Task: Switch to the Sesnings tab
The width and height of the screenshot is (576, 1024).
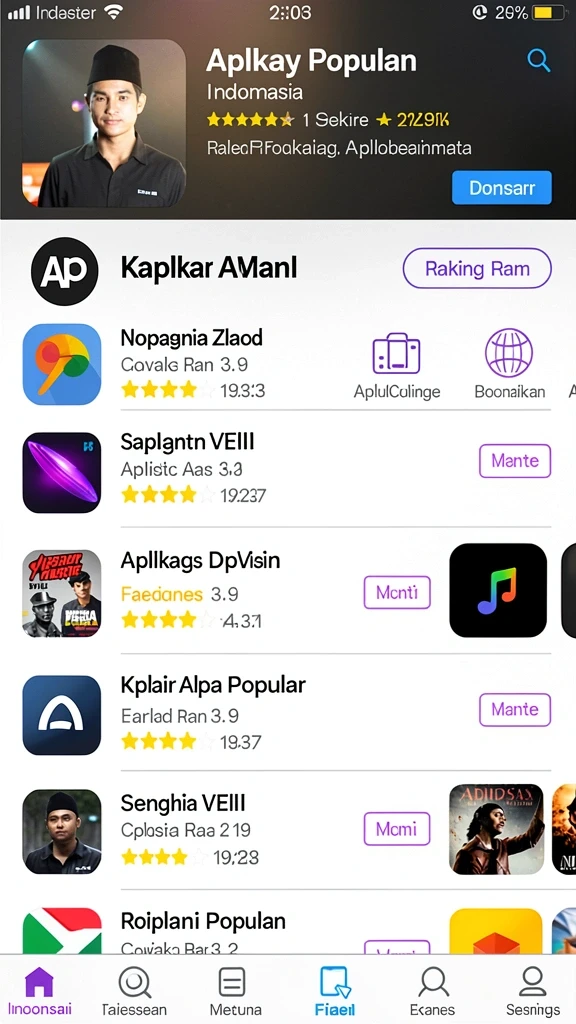Action: click(x=533, y=989)
